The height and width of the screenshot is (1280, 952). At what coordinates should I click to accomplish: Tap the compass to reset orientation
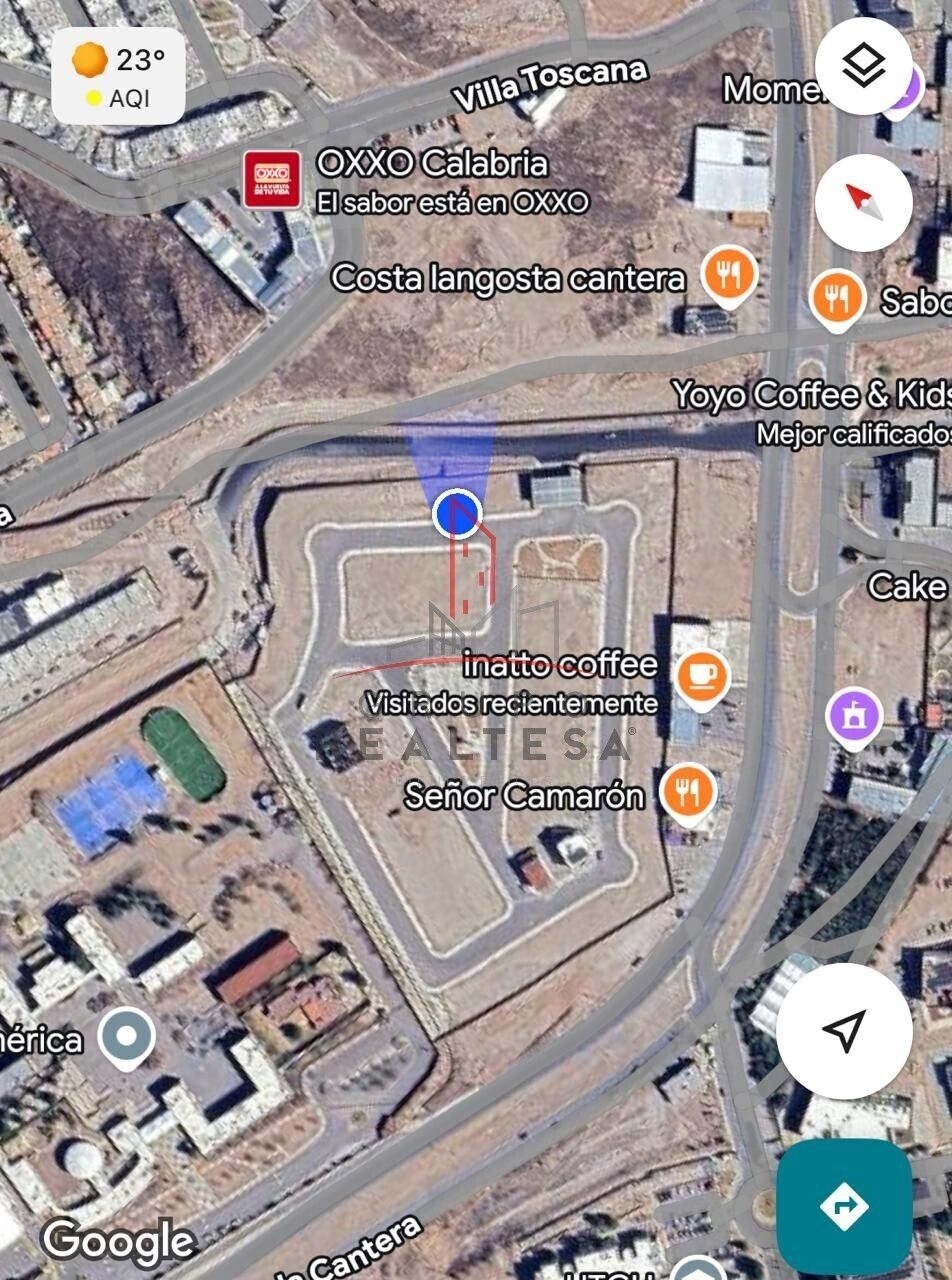[863, 202]
